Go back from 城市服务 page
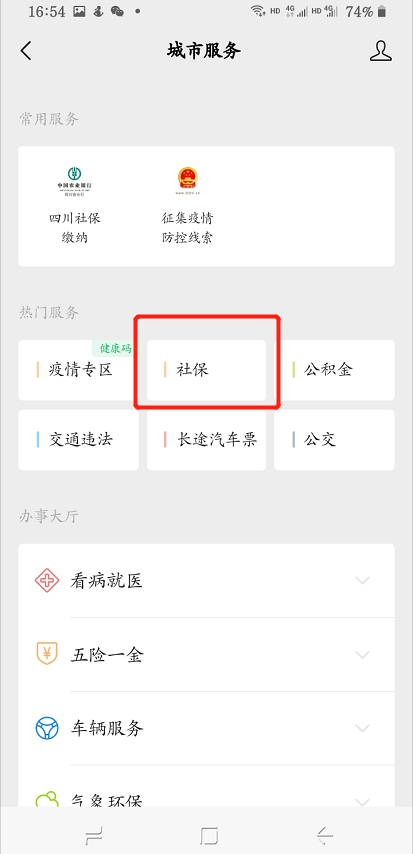Viewport: 413px width, 854px height. (x=26, y=51)
